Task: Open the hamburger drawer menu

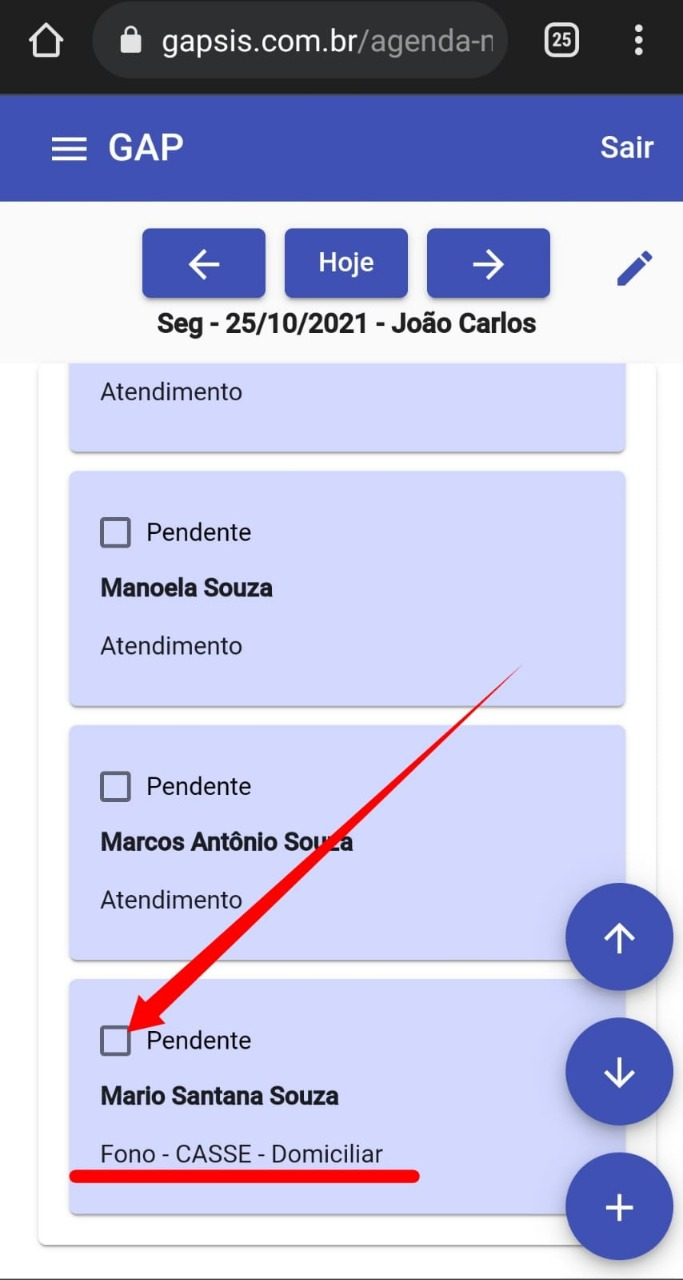Action: coord(69,149)
